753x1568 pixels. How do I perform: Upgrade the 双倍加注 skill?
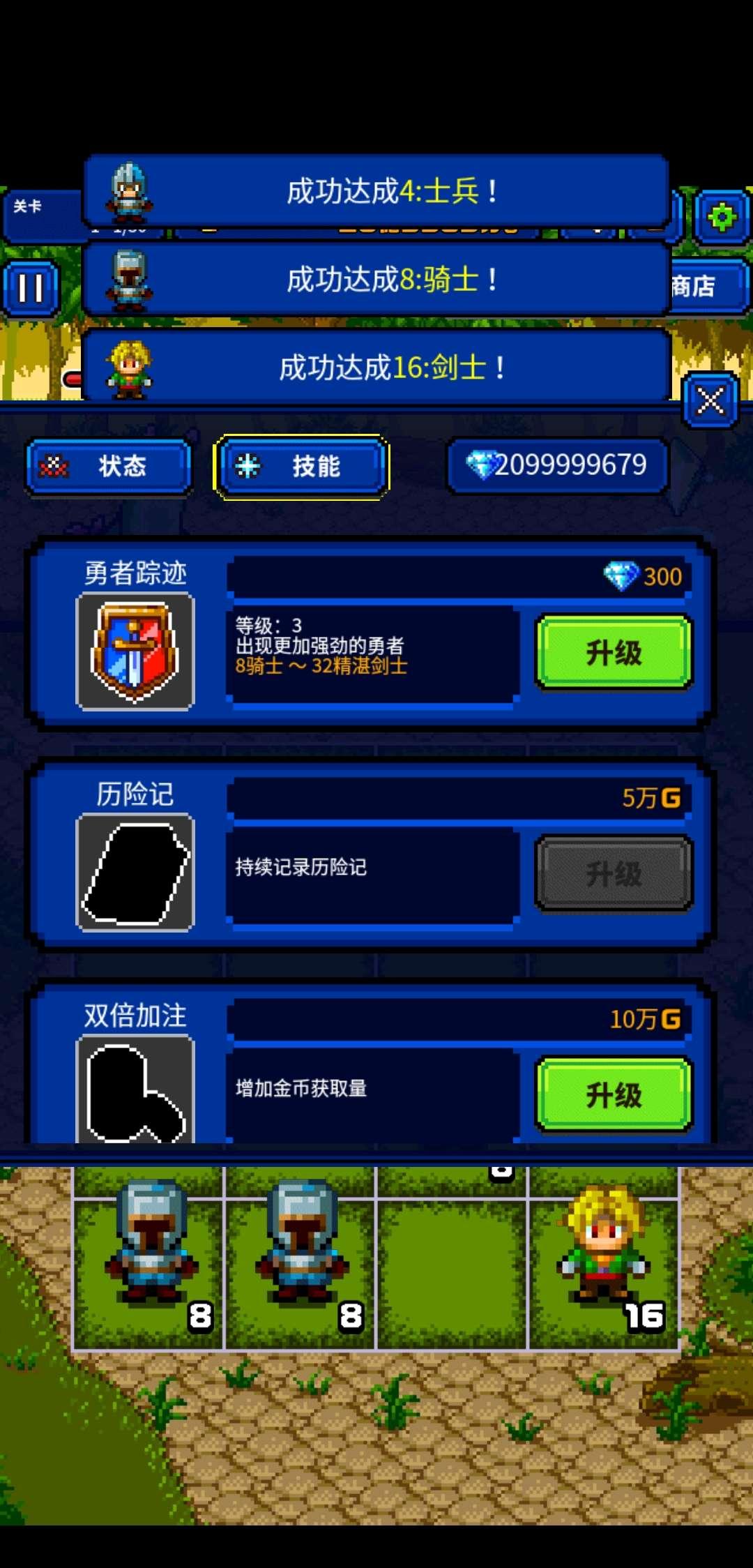[x=614, y=1094]
